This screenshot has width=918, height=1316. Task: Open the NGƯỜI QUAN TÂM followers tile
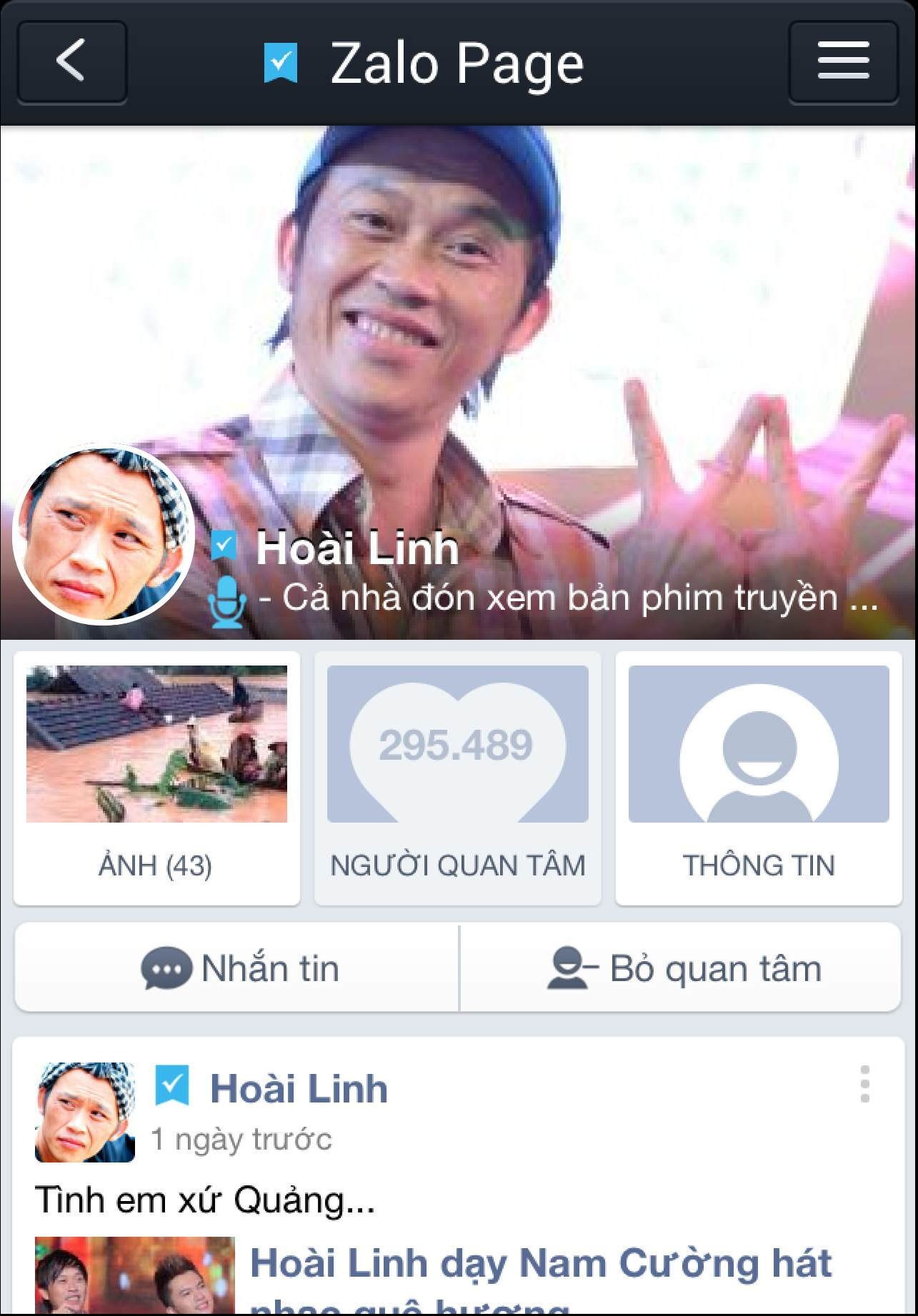457,778
